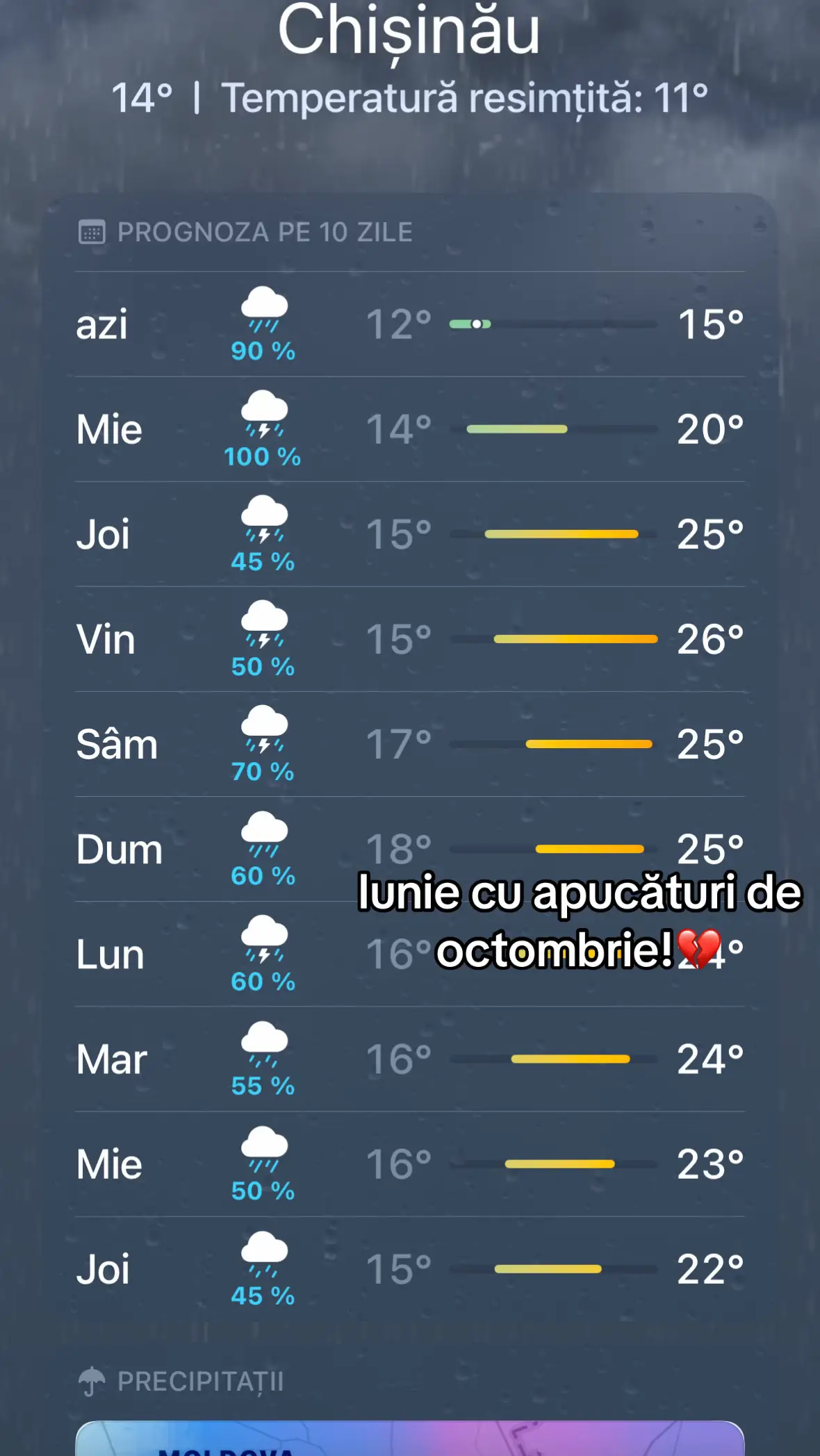Open Joi forecast with 25° high
Image resolution: width=820 pixels, height=1456 pixels.
tap(410, 534)
